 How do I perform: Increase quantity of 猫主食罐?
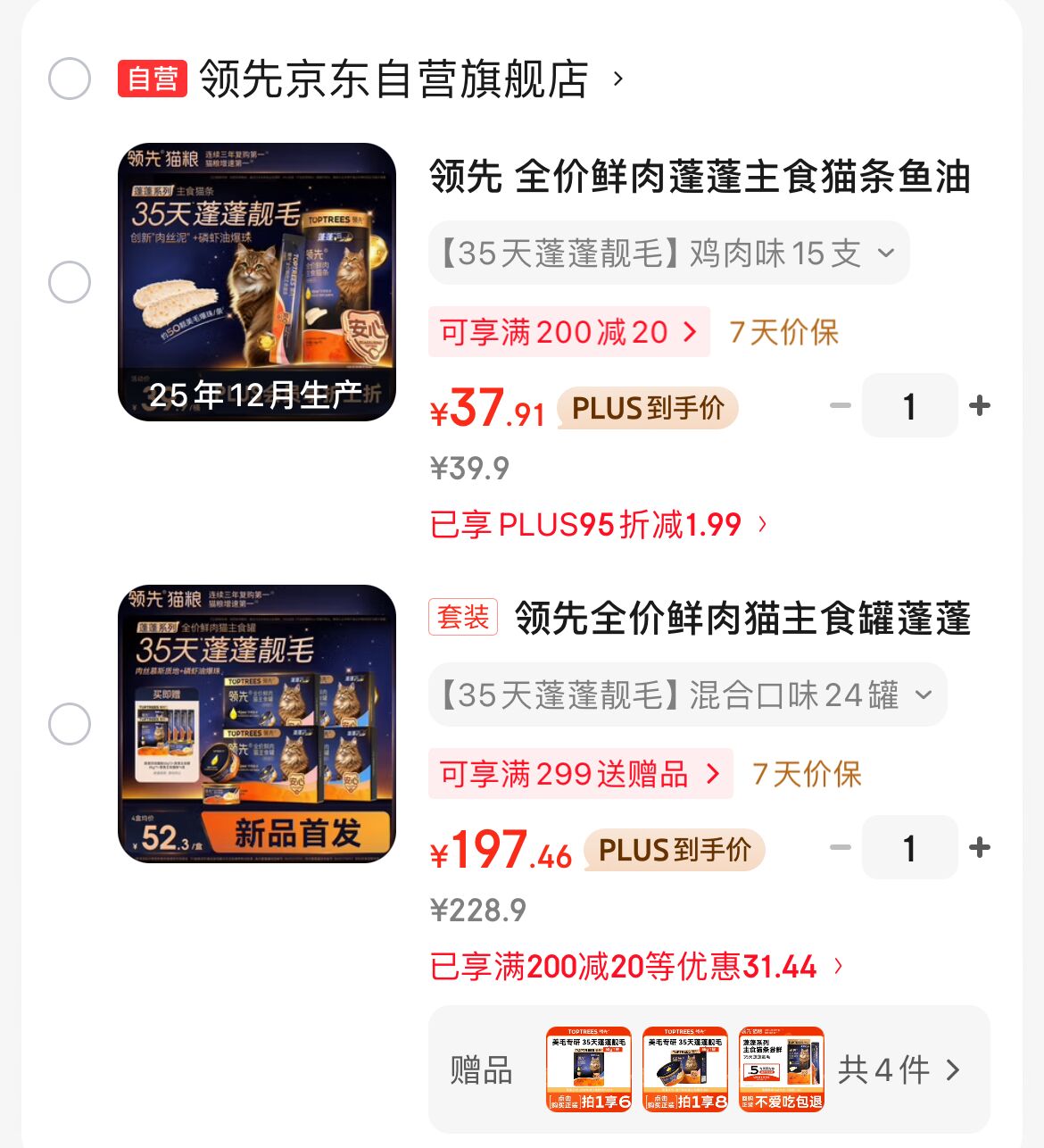coord(980,848)
